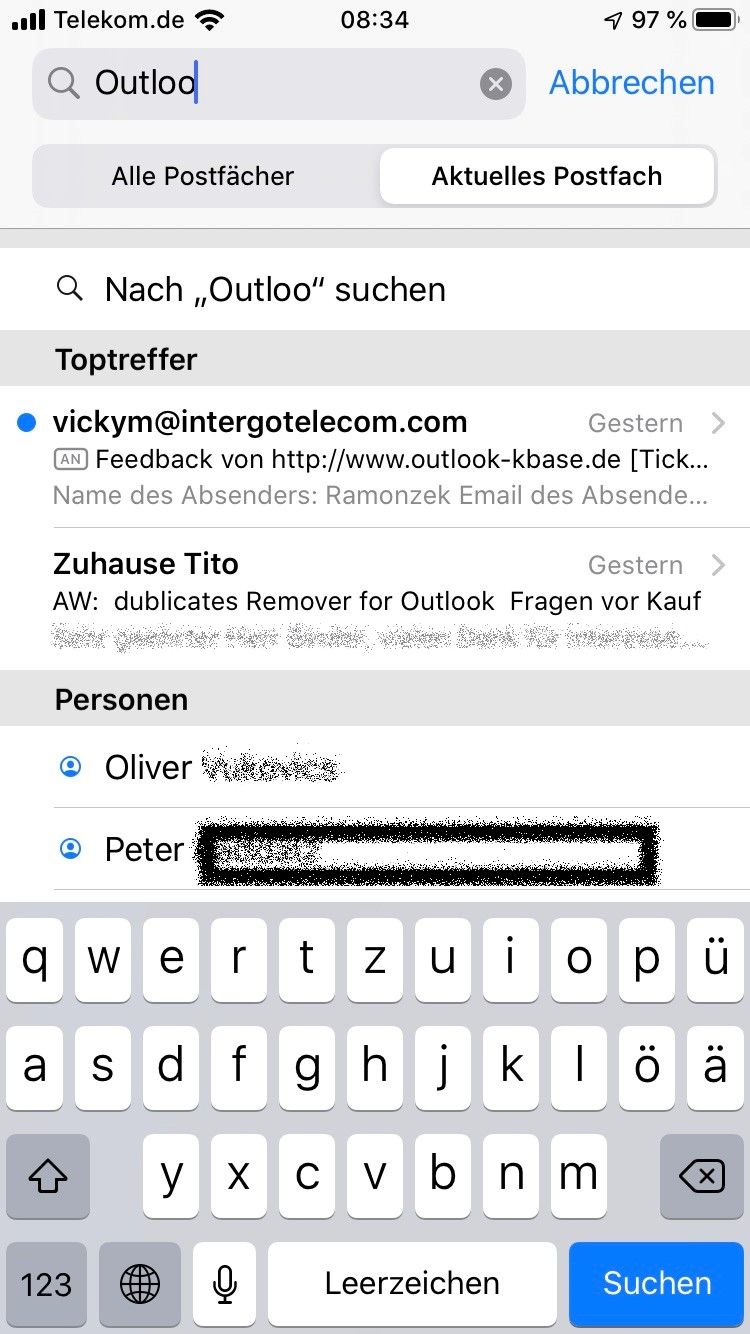
Task: Open email from vickym@intergotelecom.com
Action: [x=375, y=457]
